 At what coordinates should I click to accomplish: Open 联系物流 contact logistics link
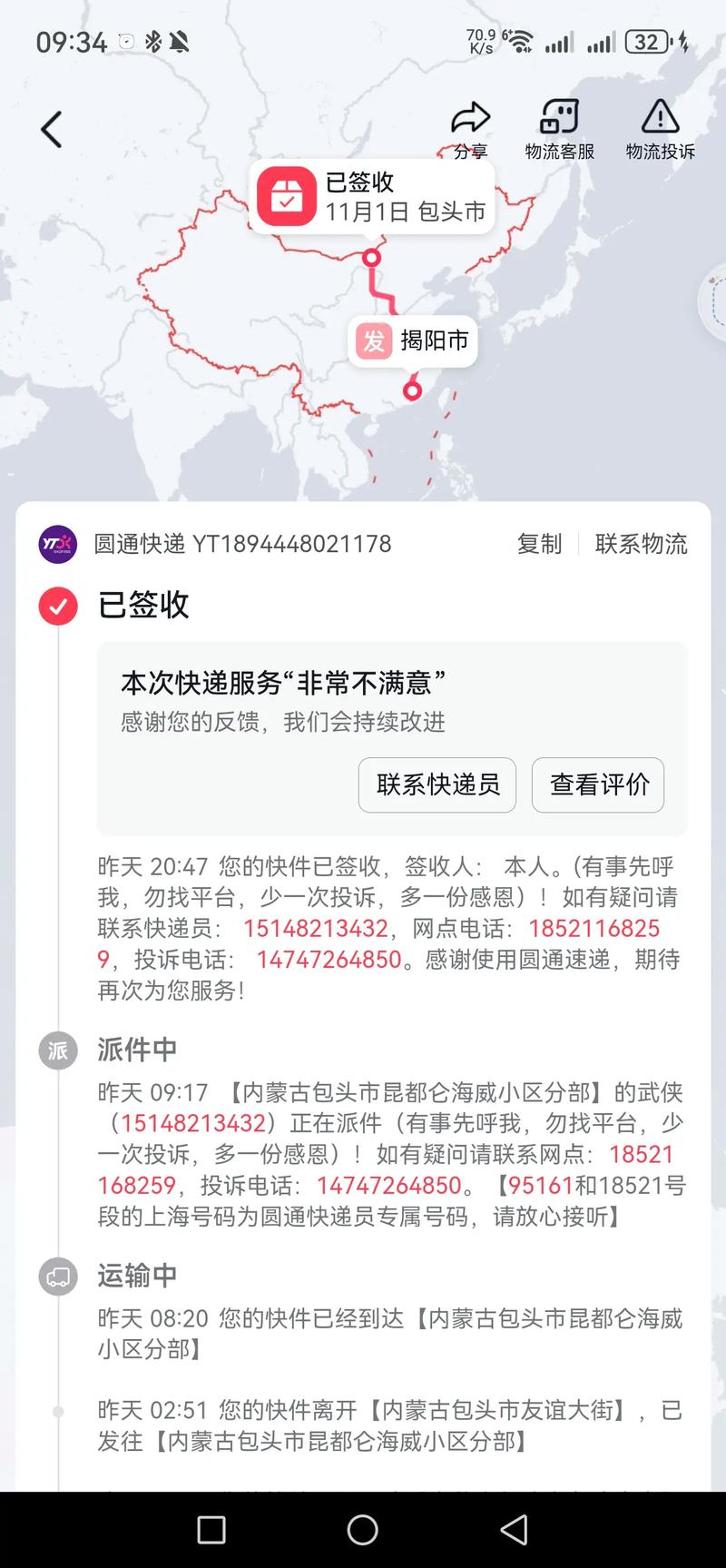tap(641, 544)
